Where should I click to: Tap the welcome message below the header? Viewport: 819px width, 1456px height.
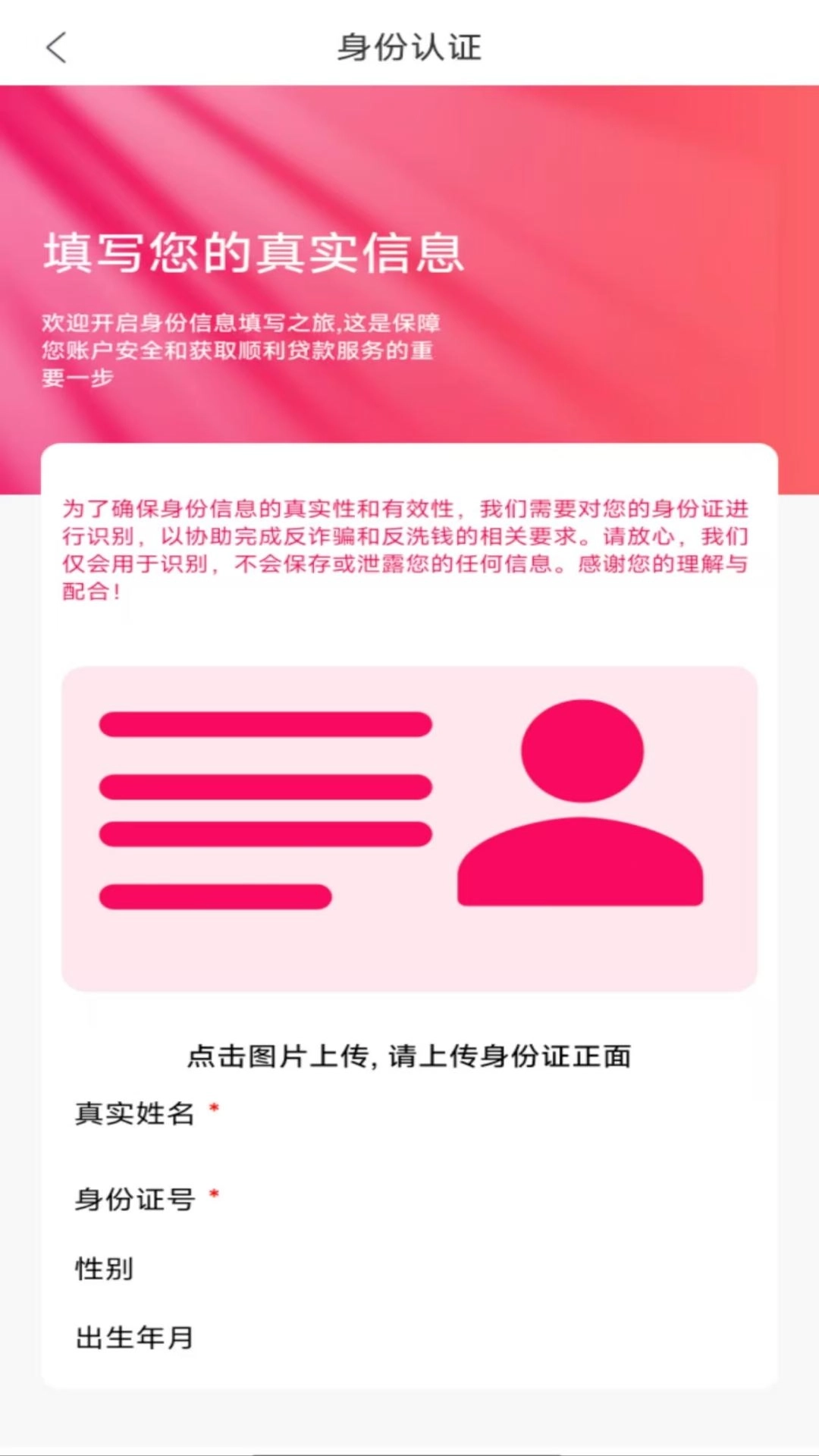tap(243, 349)
